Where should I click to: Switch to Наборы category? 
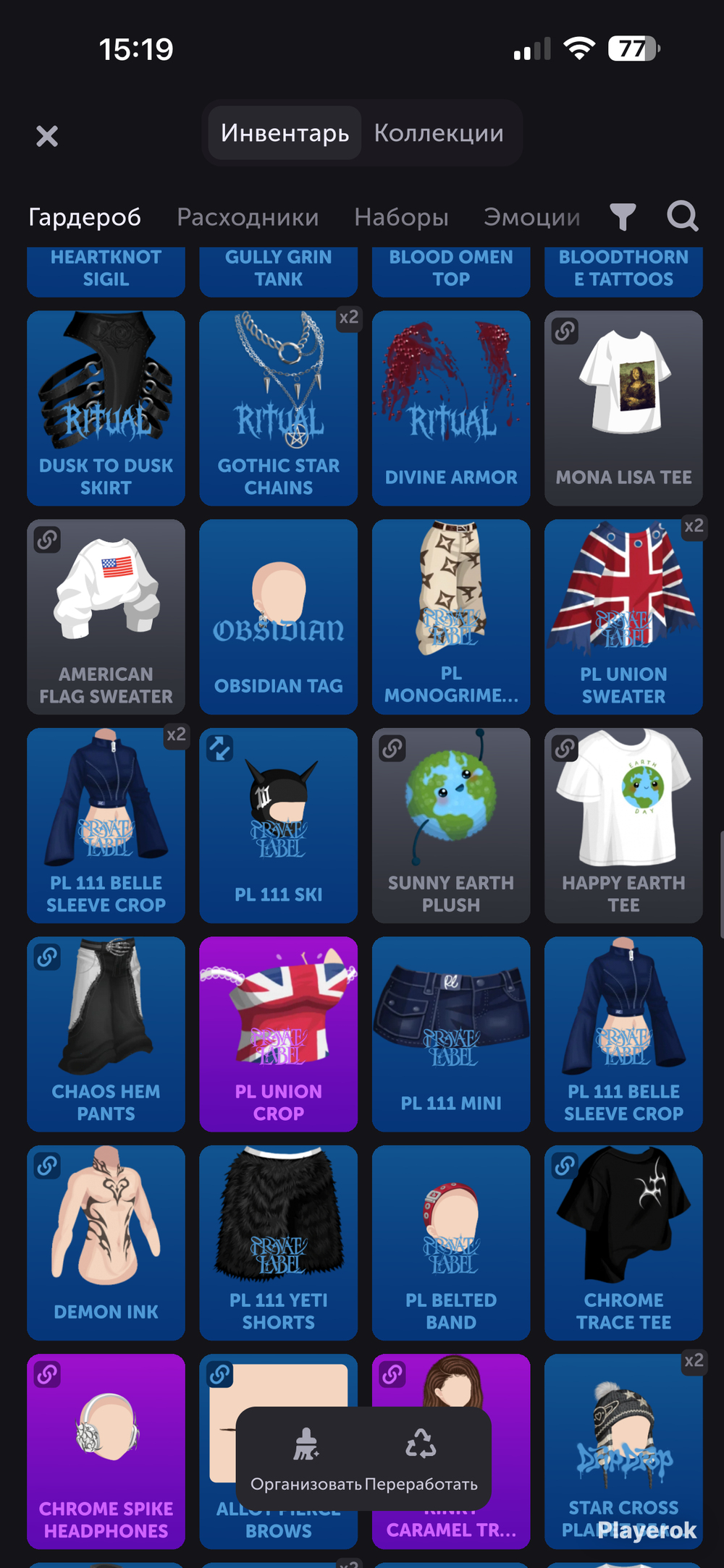[x=401, y=217]
